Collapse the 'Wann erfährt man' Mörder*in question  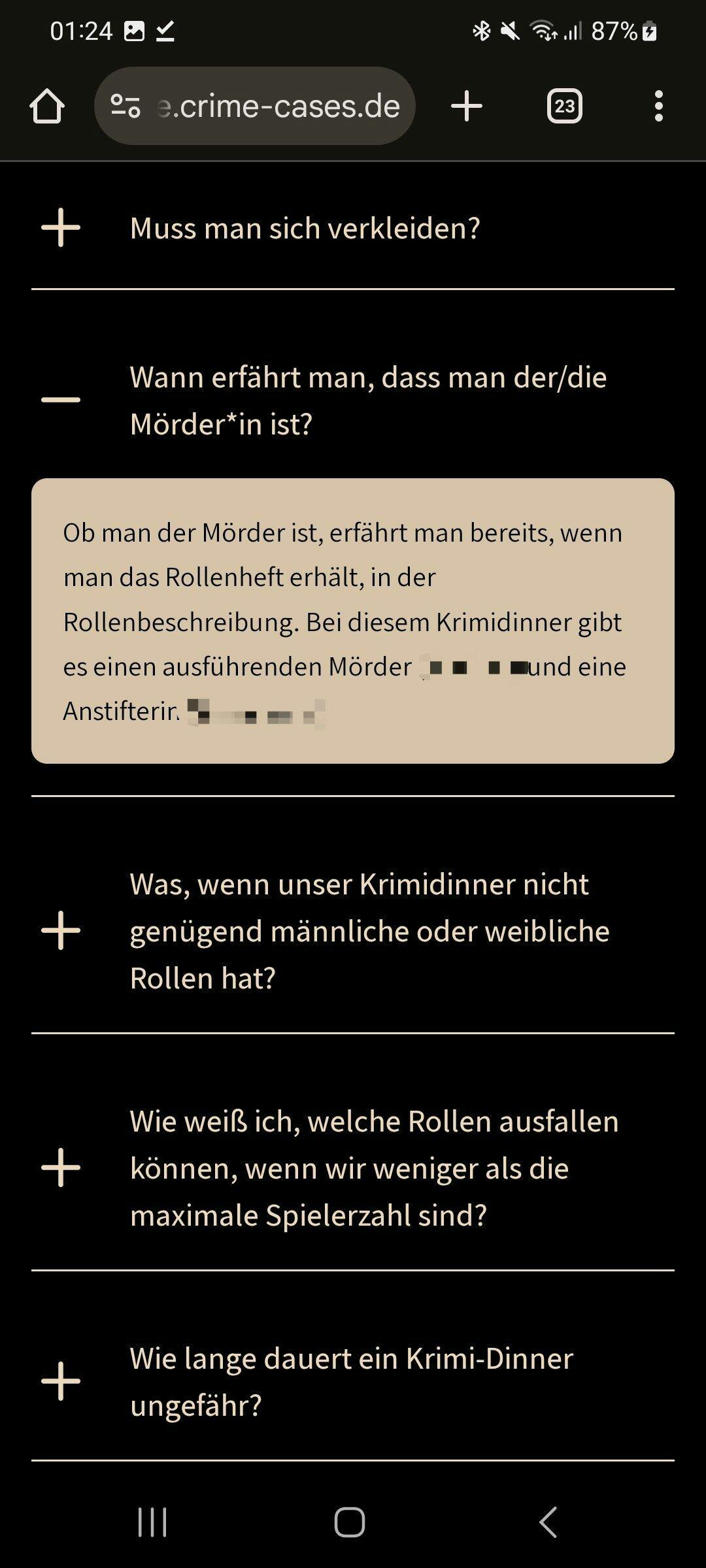tap(61, 400)
